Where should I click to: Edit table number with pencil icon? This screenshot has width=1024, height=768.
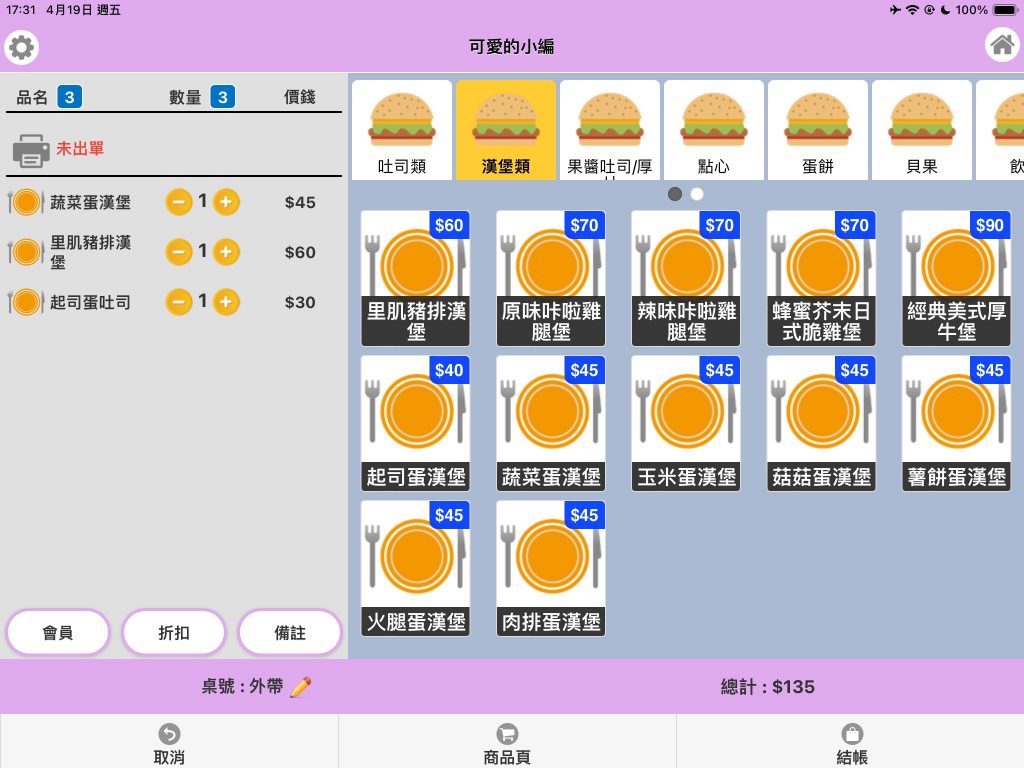click(301, 687)
